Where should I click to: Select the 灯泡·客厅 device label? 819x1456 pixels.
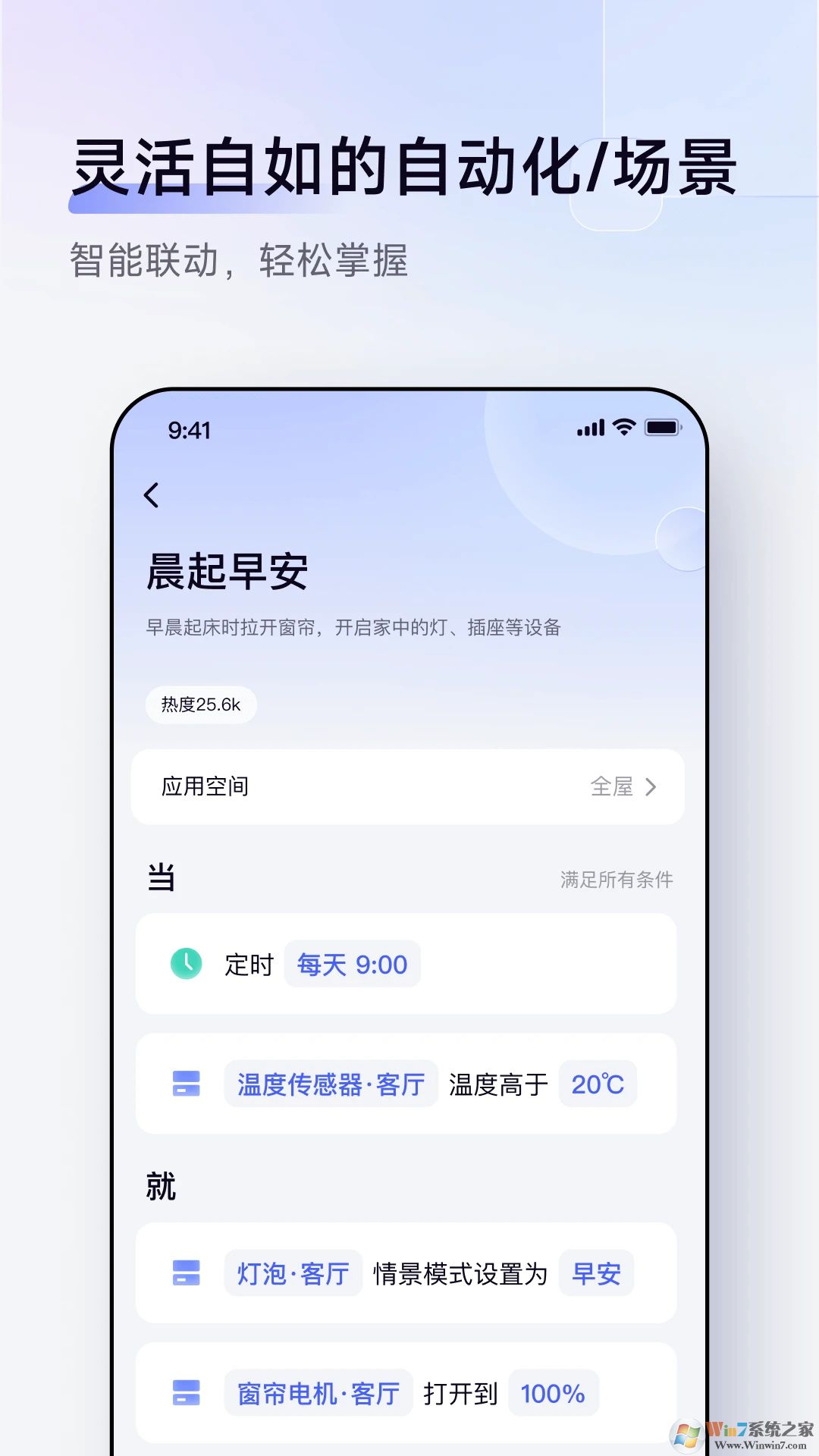293,1275
